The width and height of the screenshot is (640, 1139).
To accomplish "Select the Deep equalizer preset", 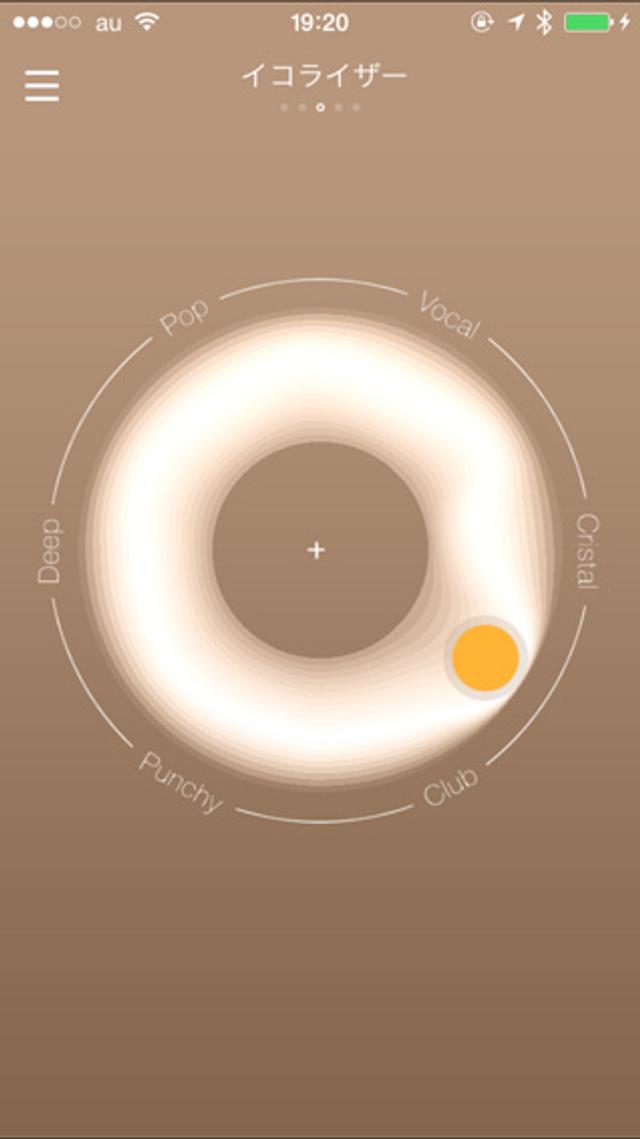I will point(49,551).
